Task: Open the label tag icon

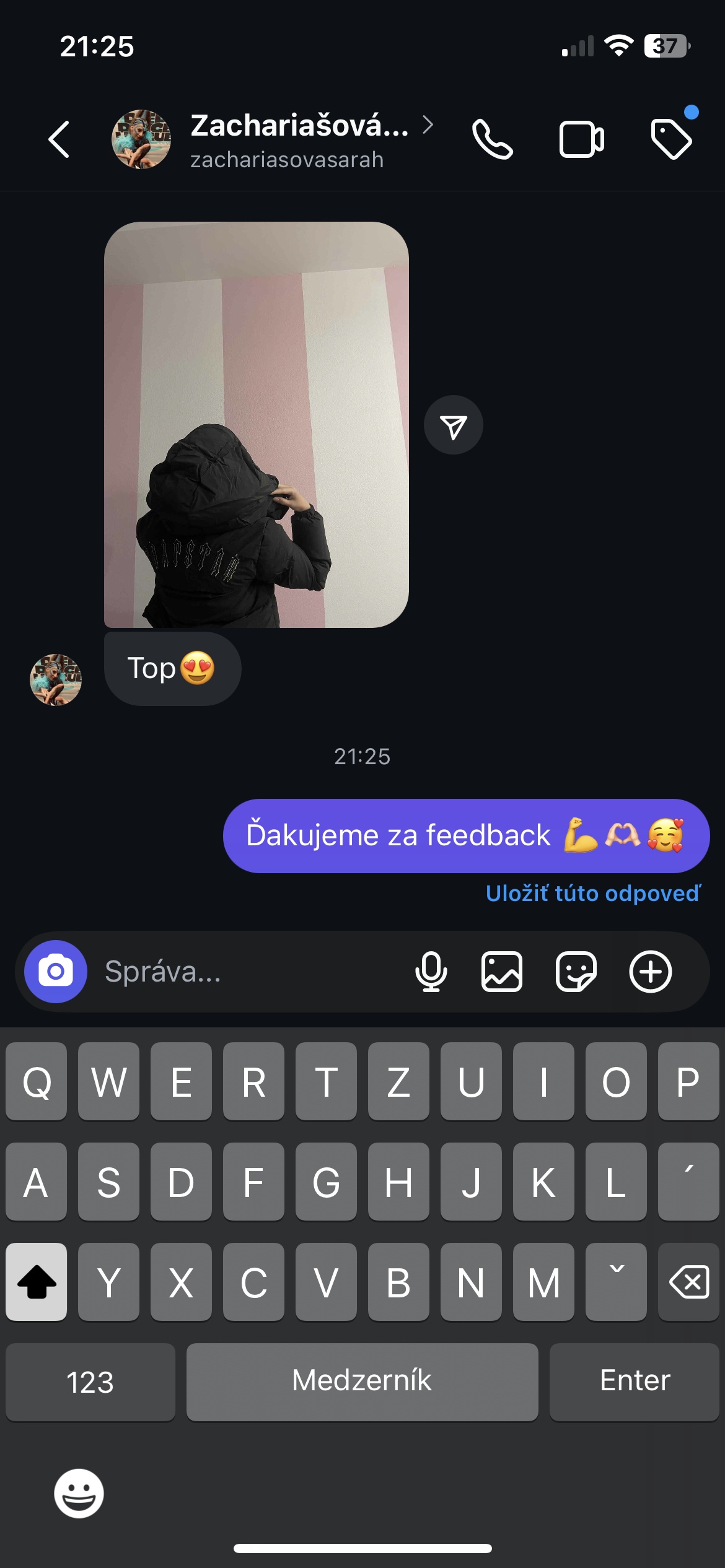Action: 672,139
